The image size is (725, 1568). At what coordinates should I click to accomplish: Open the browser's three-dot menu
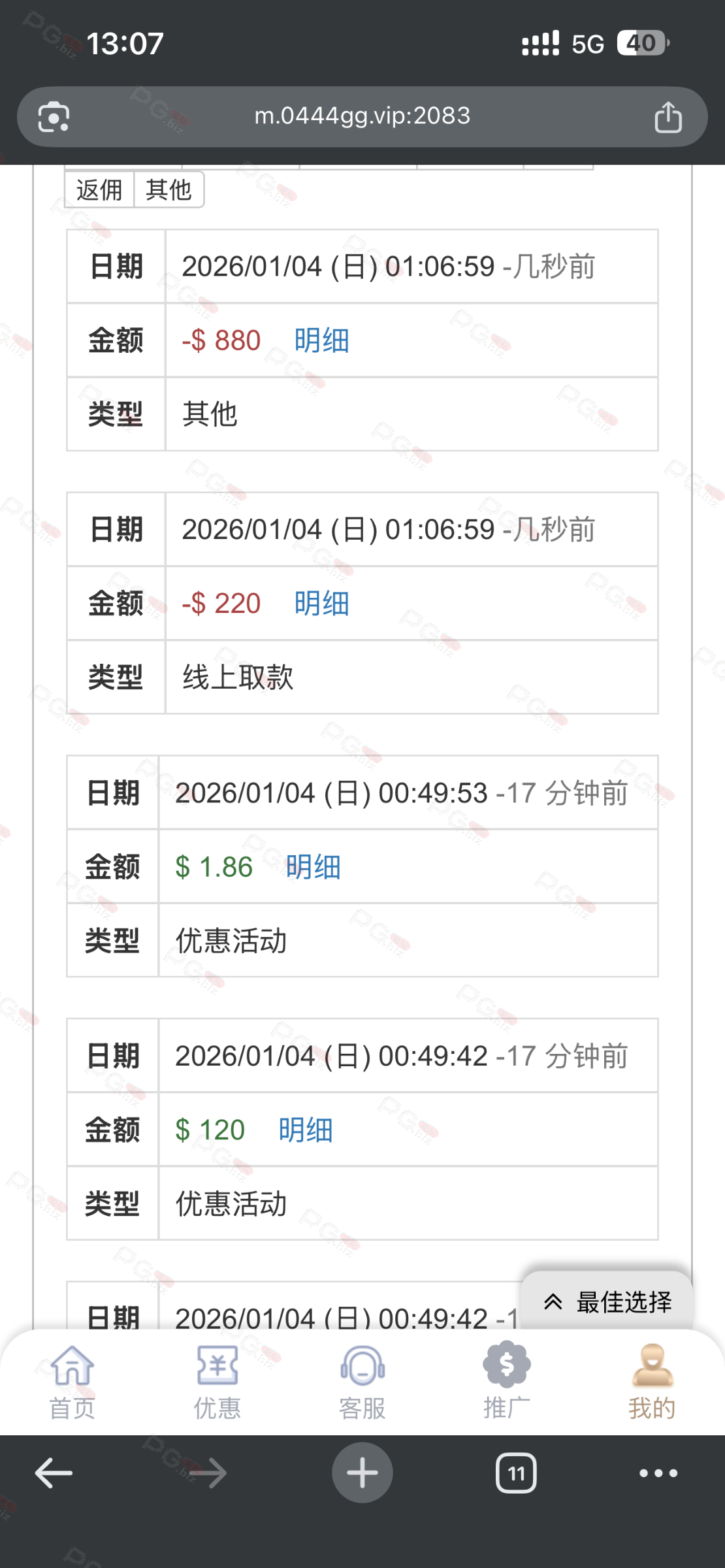tap(658, 1473)
